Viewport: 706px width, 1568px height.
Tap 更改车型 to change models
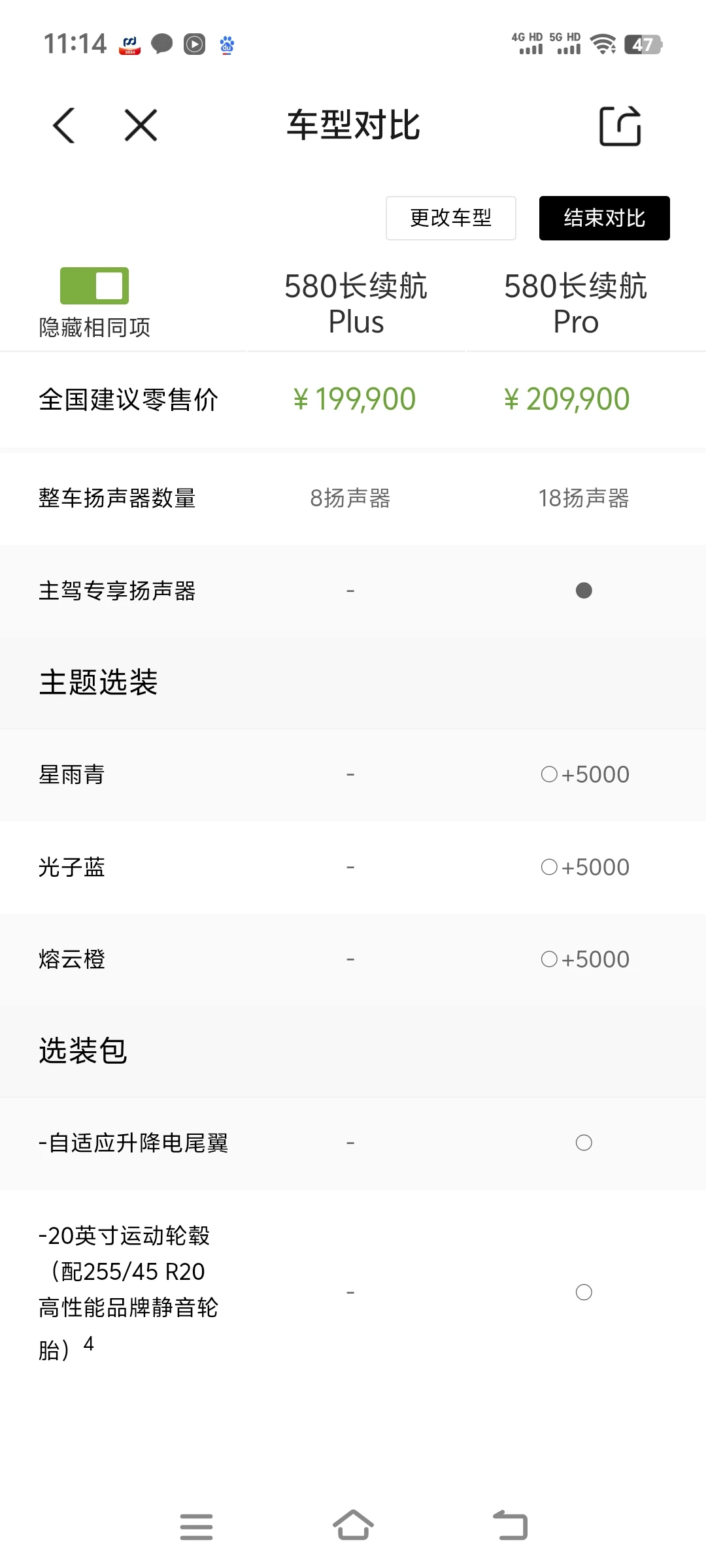click(451, 218)
